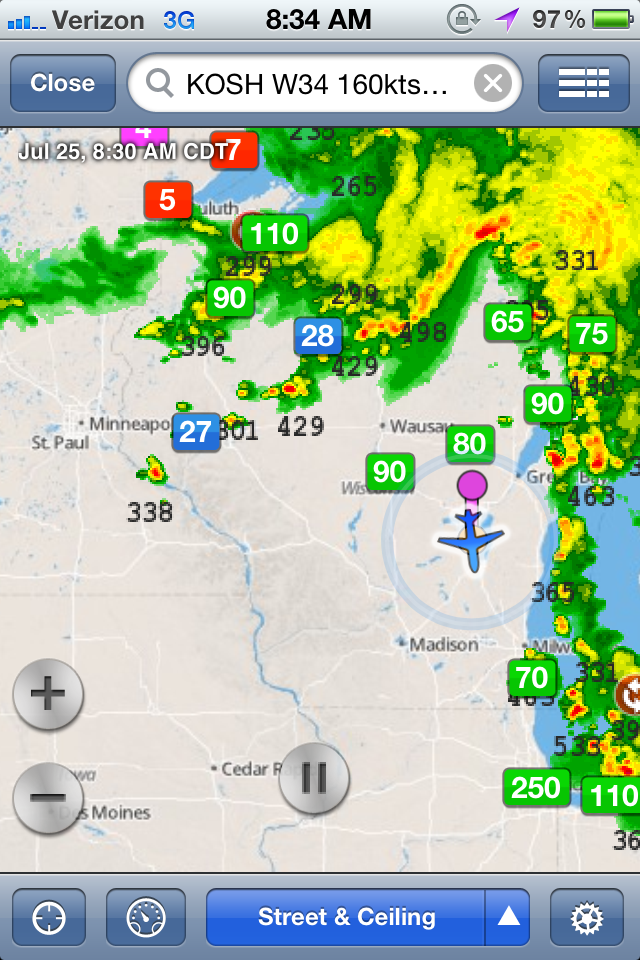Zoom out with the minus button
The image size is (640, 960).
pyautogui.click(x=48, y=797)
